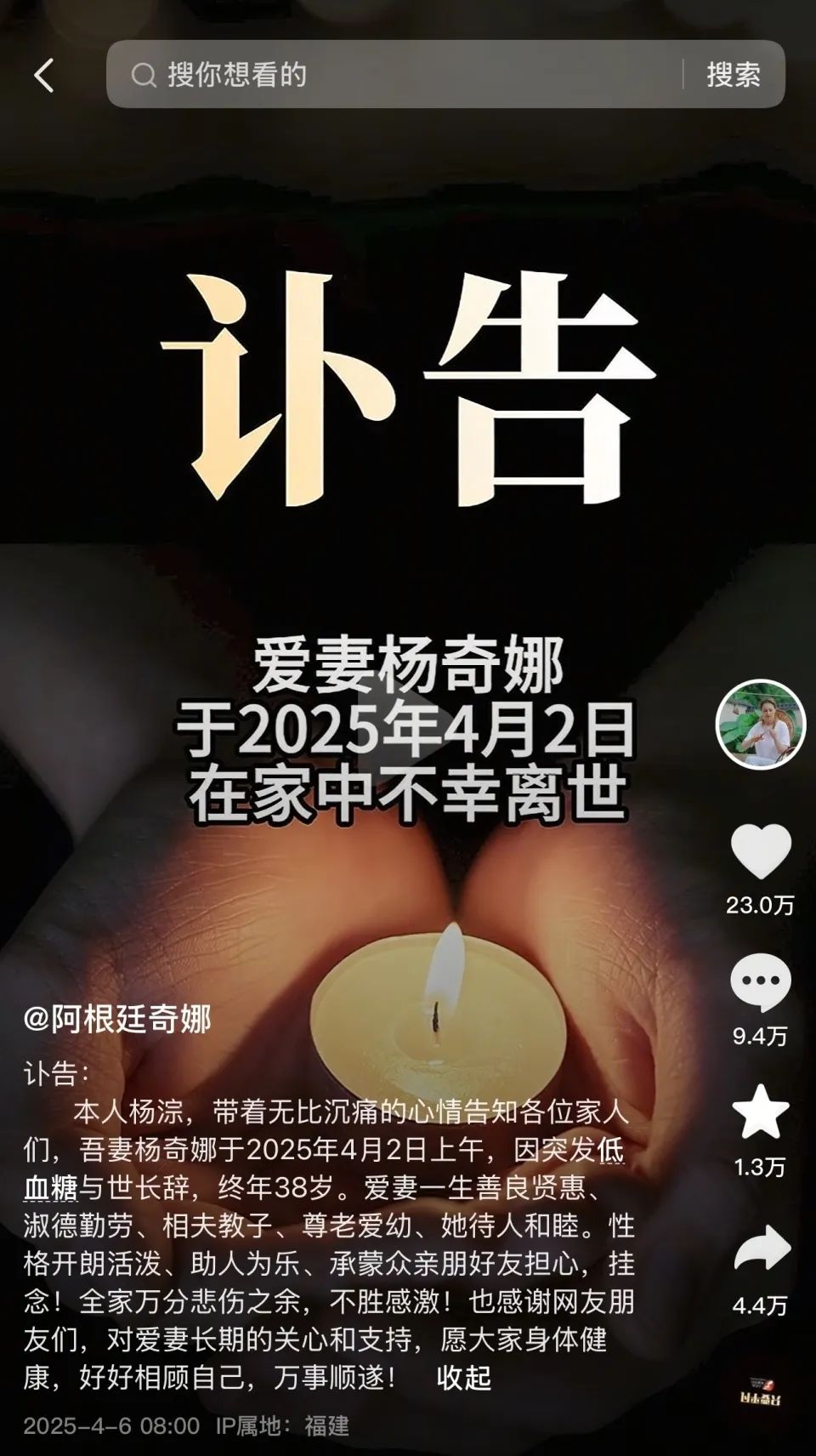The image size is (816, 1456).
Task: Open the comments with 9.4万
Action: [761, 982]
